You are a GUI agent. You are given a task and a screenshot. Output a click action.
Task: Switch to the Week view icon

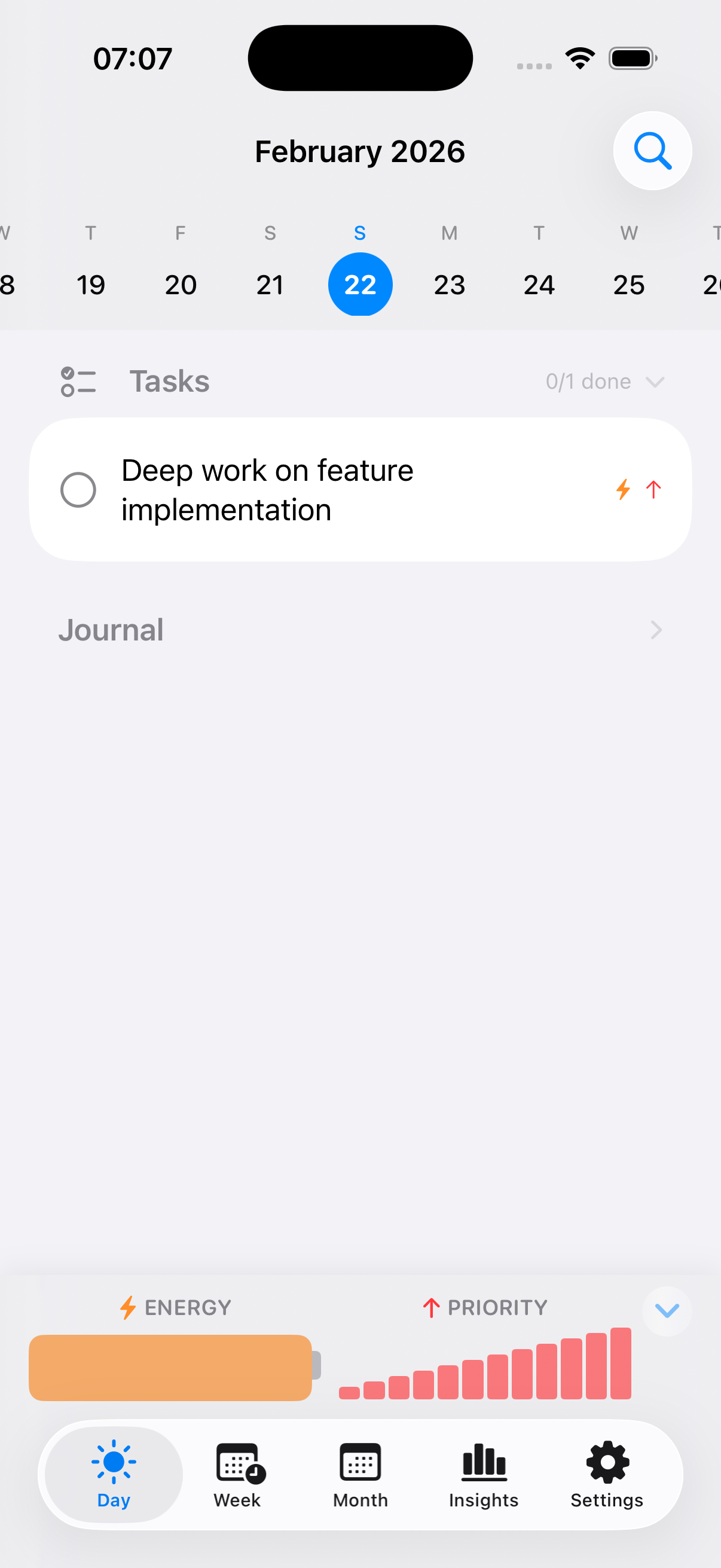click(x=237, y=1473)
